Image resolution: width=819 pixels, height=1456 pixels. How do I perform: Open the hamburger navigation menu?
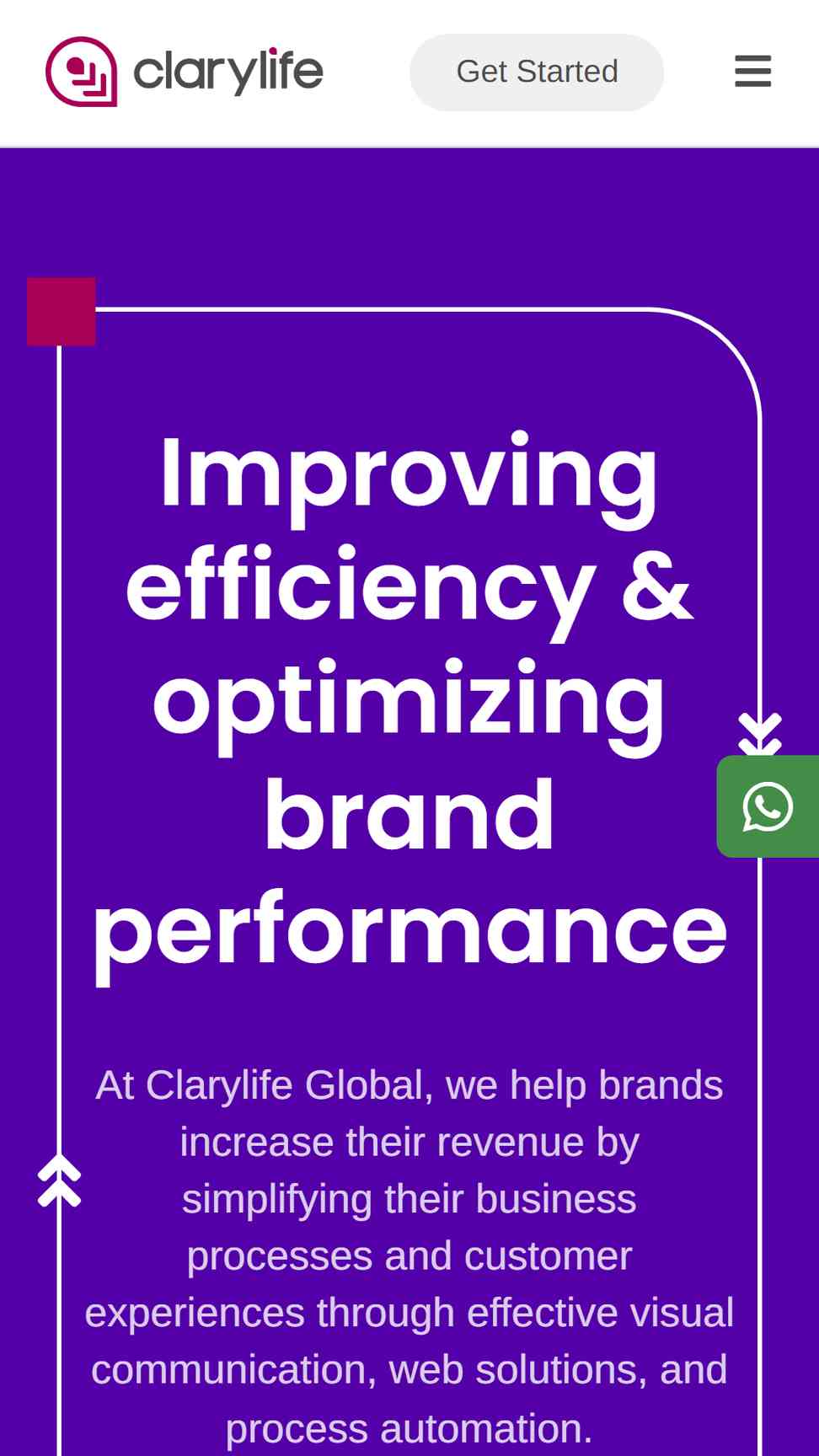coord(752,72)
